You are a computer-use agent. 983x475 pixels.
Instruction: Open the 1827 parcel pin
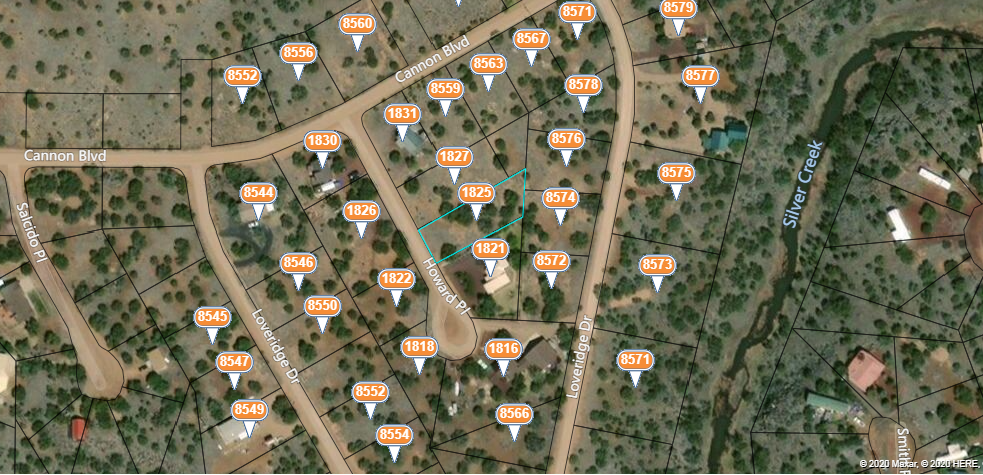pyautogui.click(x=454, y=158)
